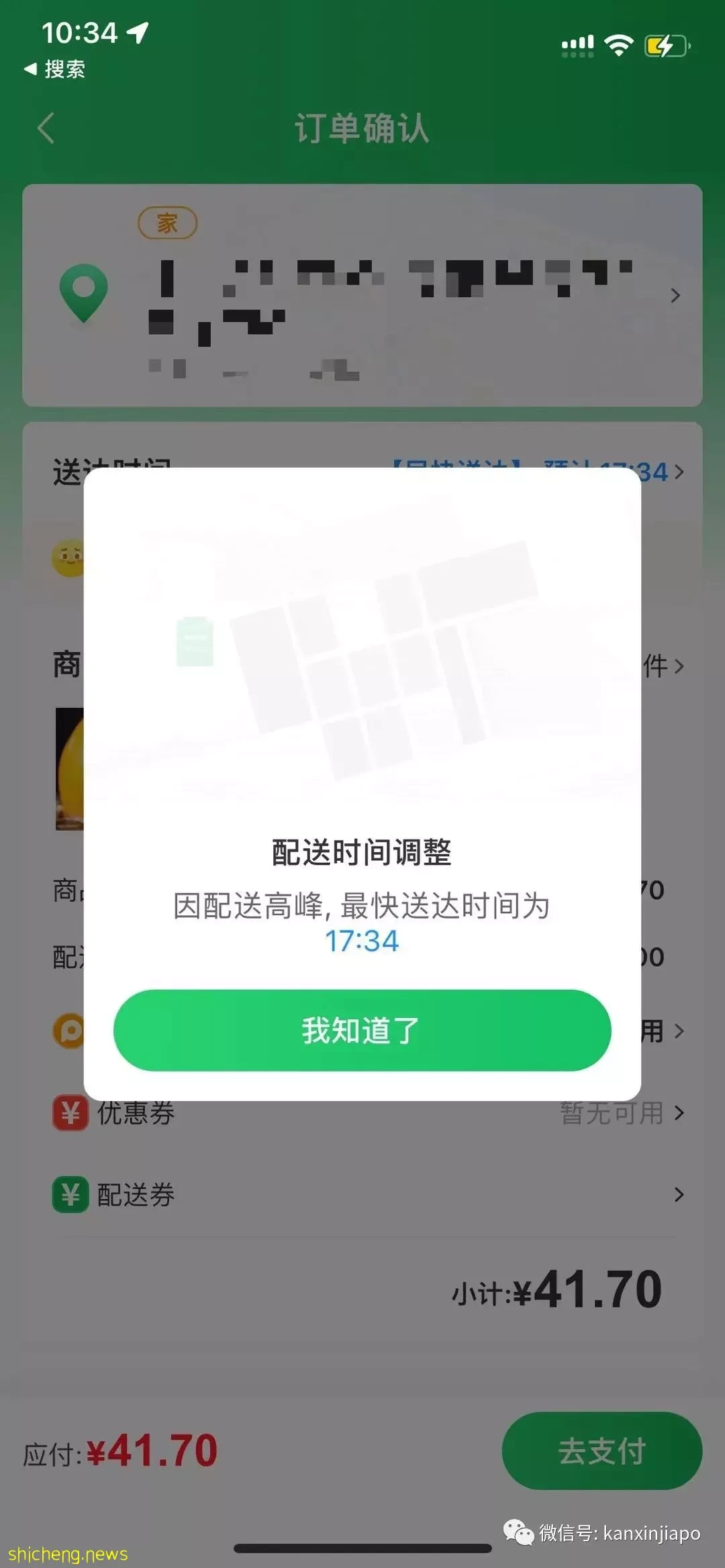725x1568 pixels.
Task: Tap 去支付 to pay
Action: 601,1451
